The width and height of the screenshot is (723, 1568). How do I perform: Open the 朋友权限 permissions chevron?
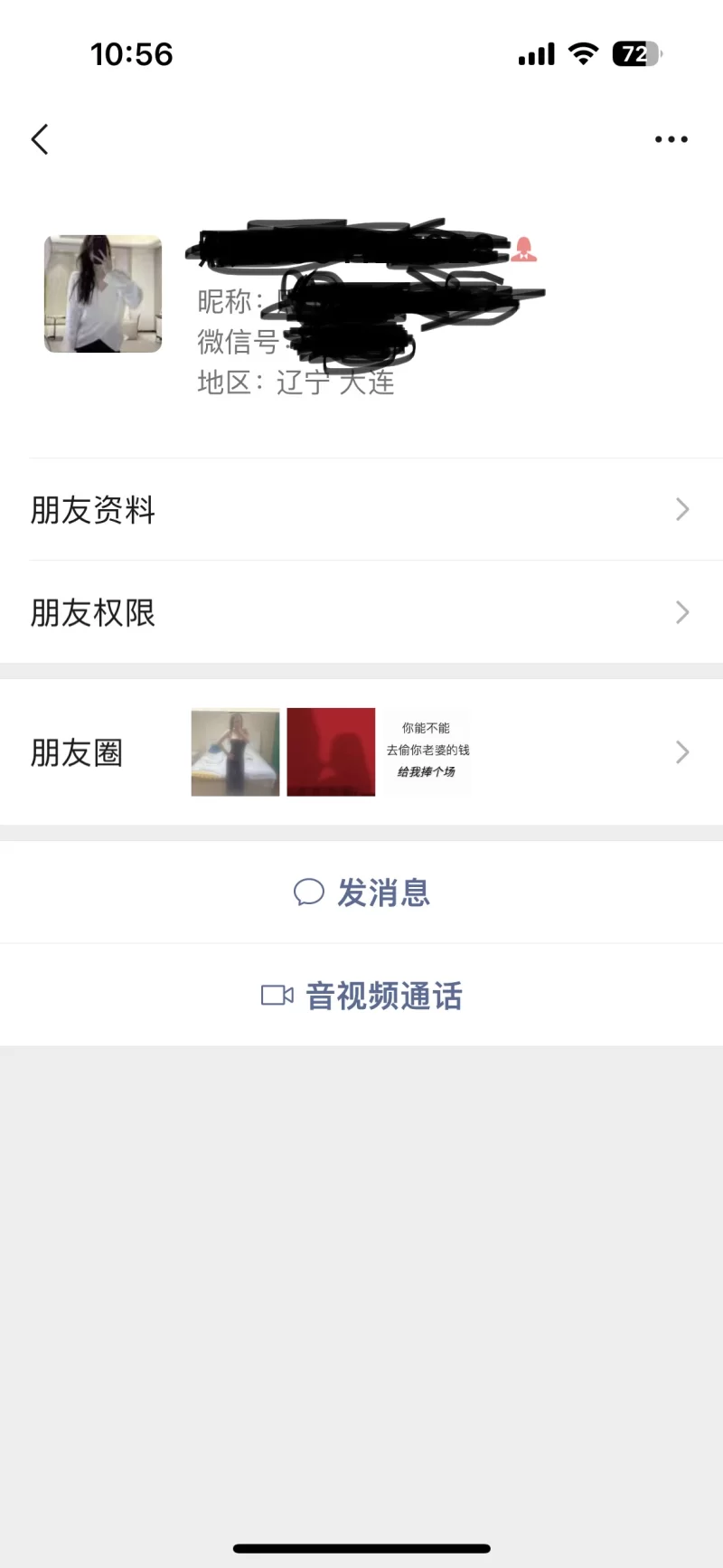682,613
